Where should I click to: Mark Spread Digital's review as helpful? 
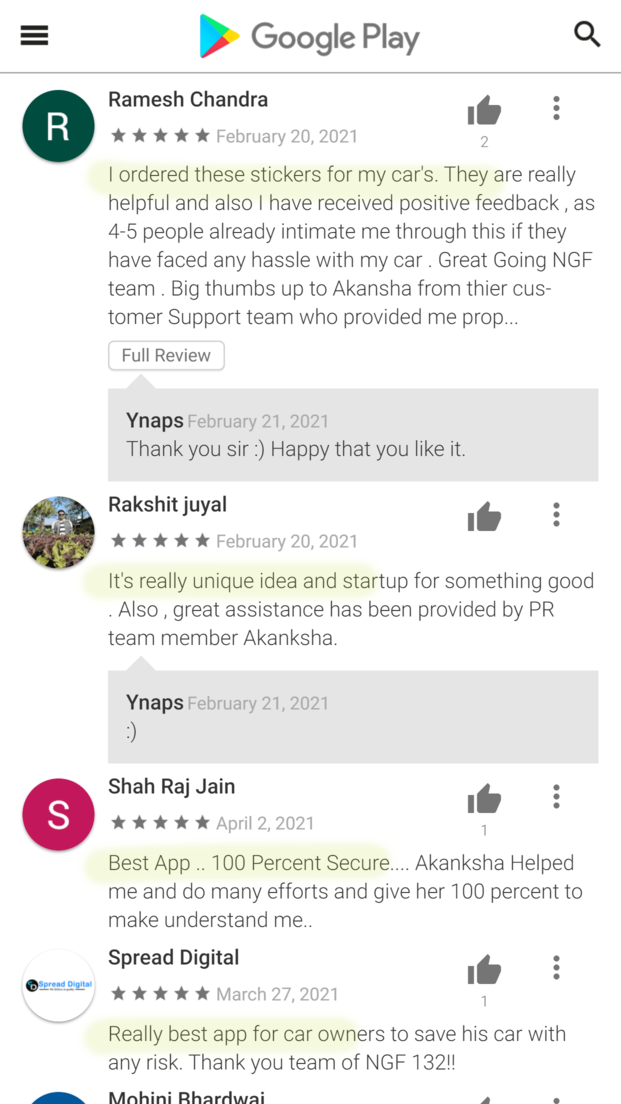[x=484, y=970]
